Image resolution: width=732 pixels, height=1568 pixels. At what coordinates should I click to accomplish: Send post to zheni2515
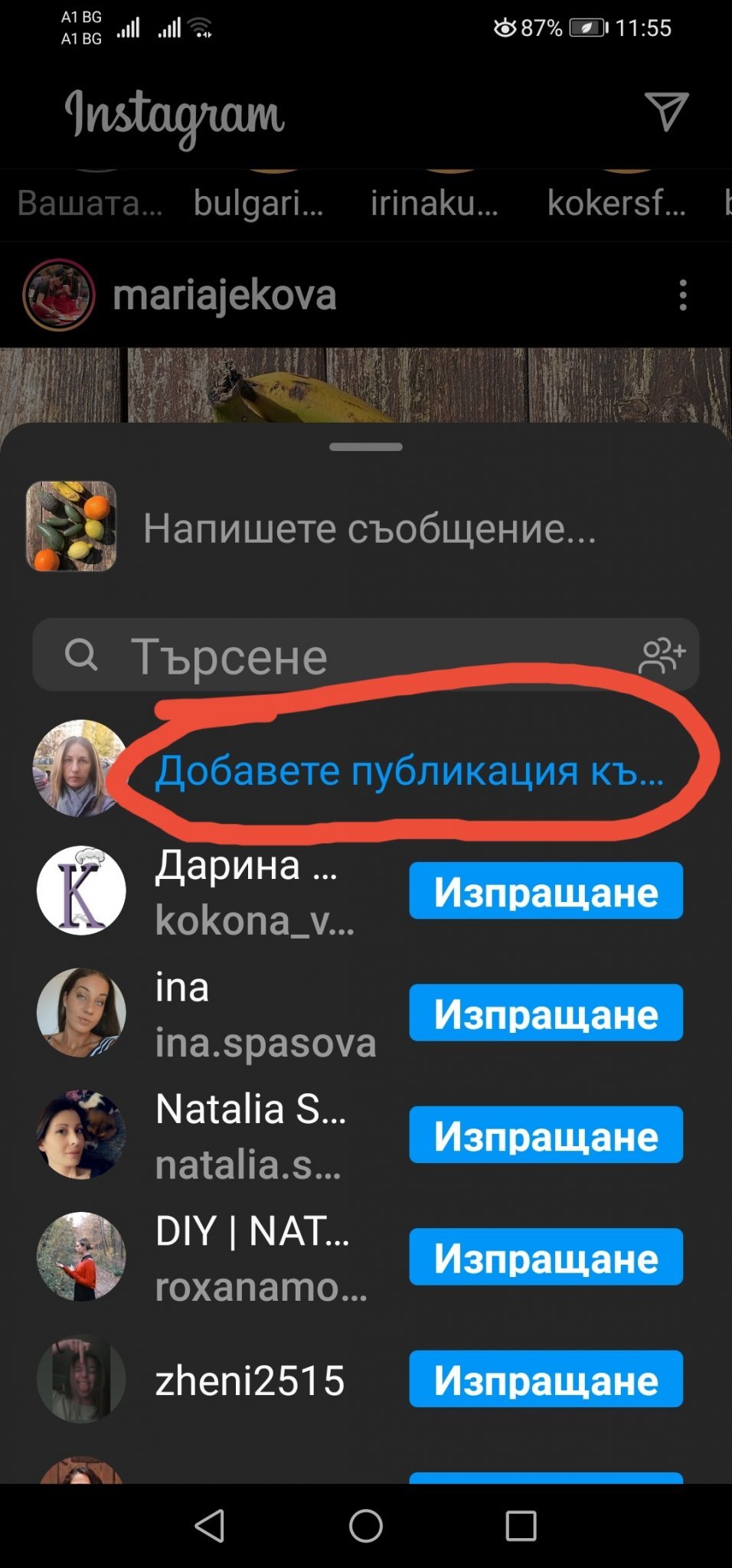545,1380
